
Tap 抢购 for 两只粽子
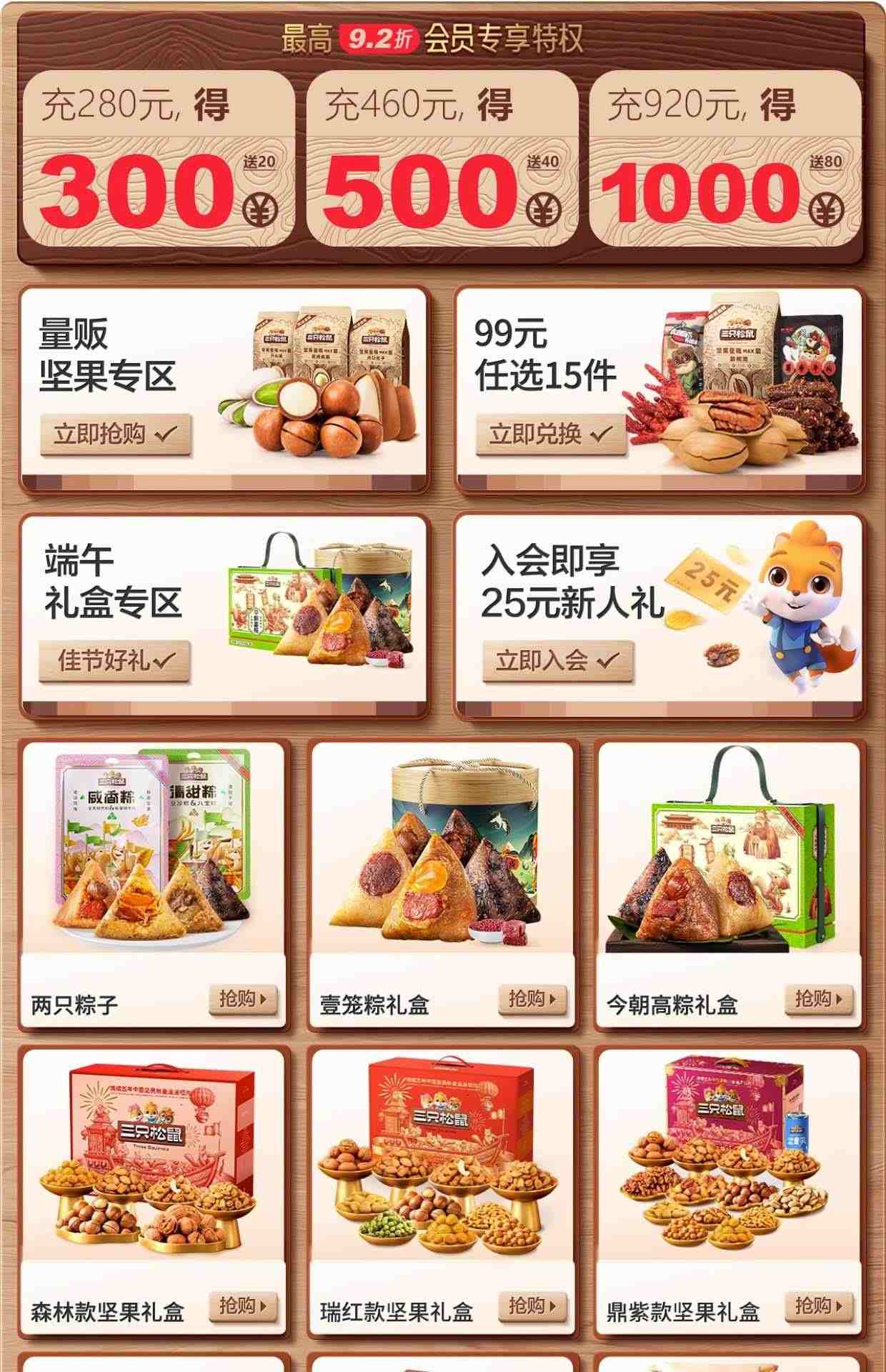(243, 999)
